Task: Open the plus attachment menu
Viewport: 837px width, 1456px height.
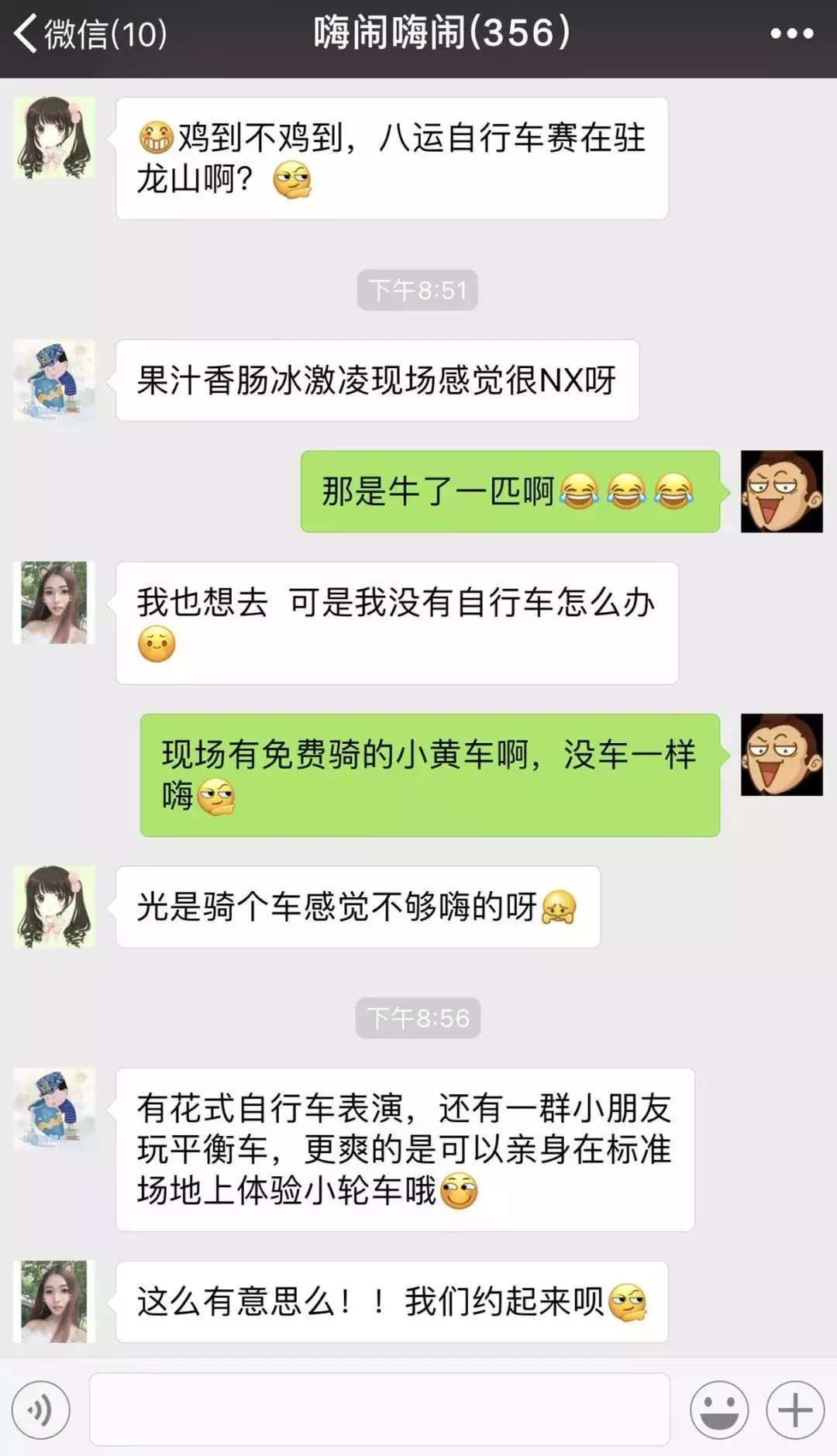Action: [795, 1410]
